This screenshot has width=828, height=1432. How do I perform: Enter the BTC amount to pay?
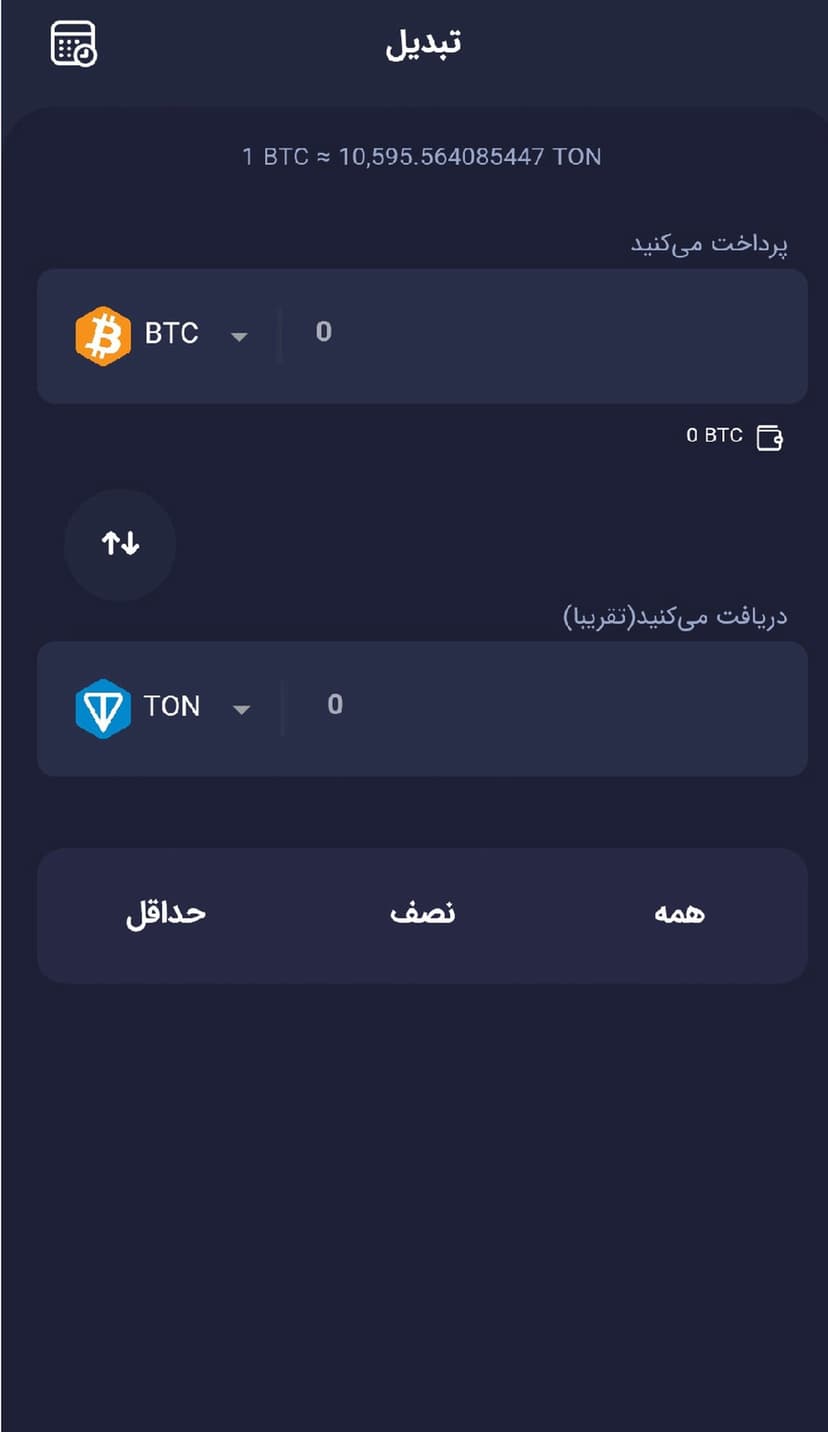click(540, 333)
